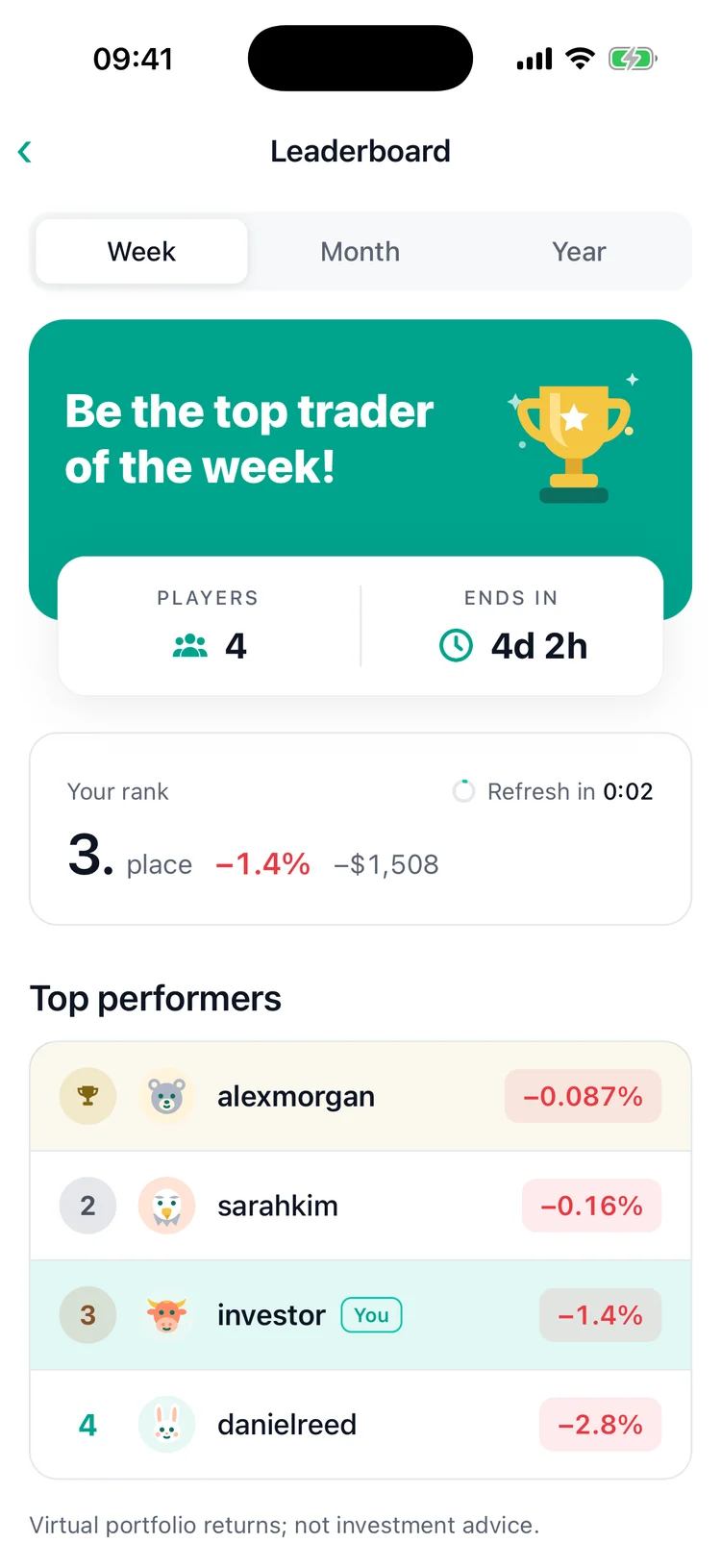
Task: Switch to the Month leaderboard
Action: [360, 252]
